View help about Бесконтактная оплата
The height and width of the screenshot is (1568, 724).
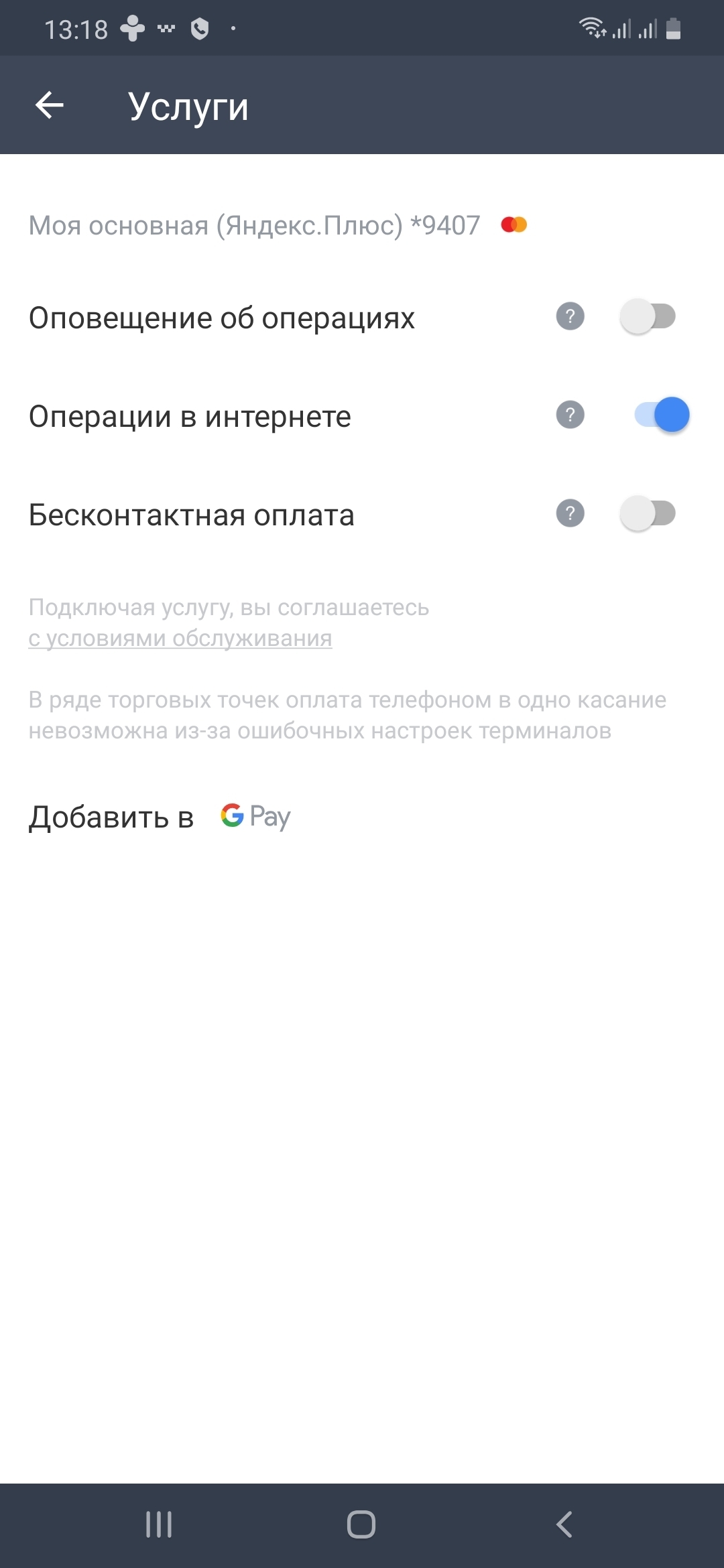point(570,514)
